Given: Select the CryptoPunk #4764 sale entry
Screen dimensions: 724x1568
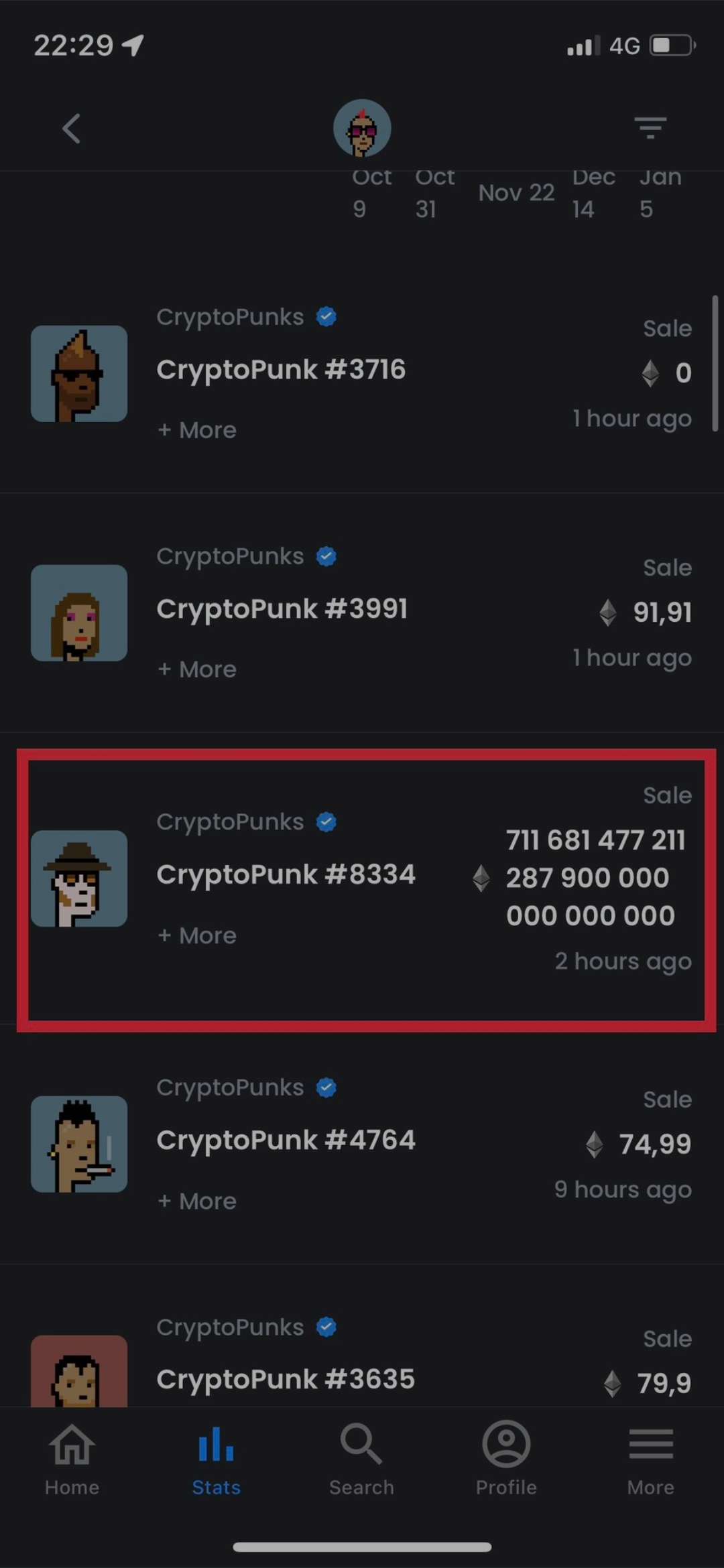Looking at the screenshot, I should pos(286,1140).
